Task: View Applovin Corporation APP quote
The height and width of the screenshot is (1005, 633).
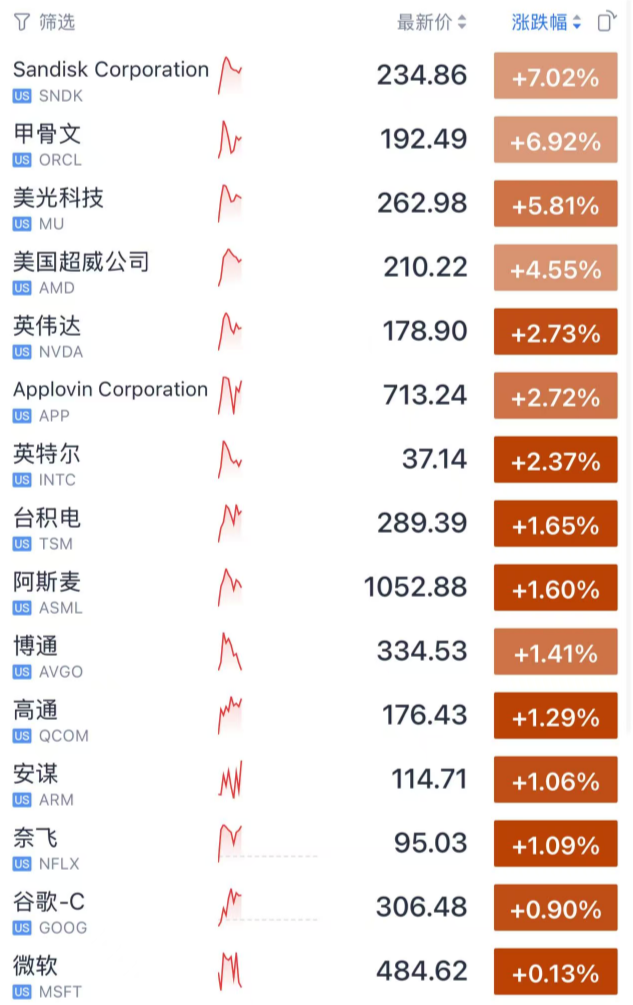Action: point(110,400)
